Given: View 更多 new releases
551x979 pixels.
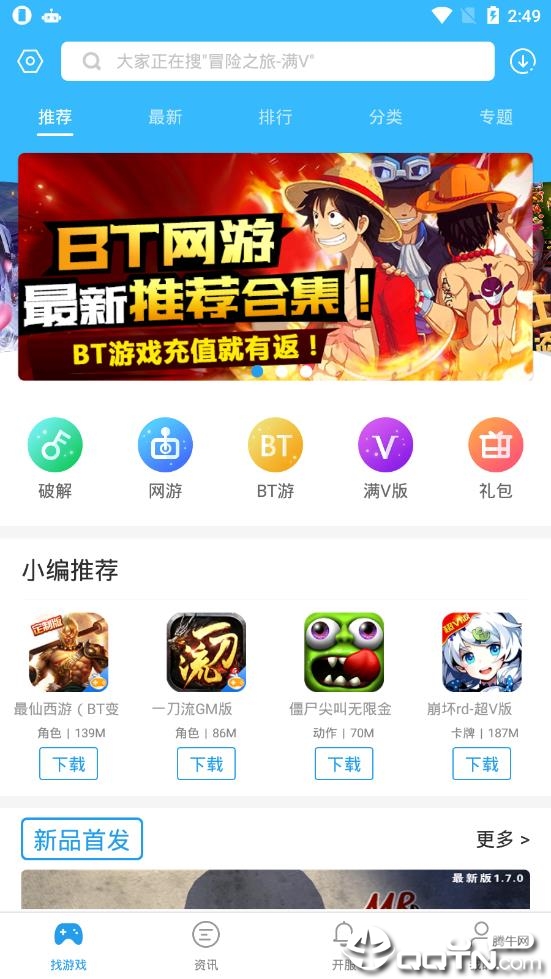Looking at the screenshot, I should tap(503, 839).
